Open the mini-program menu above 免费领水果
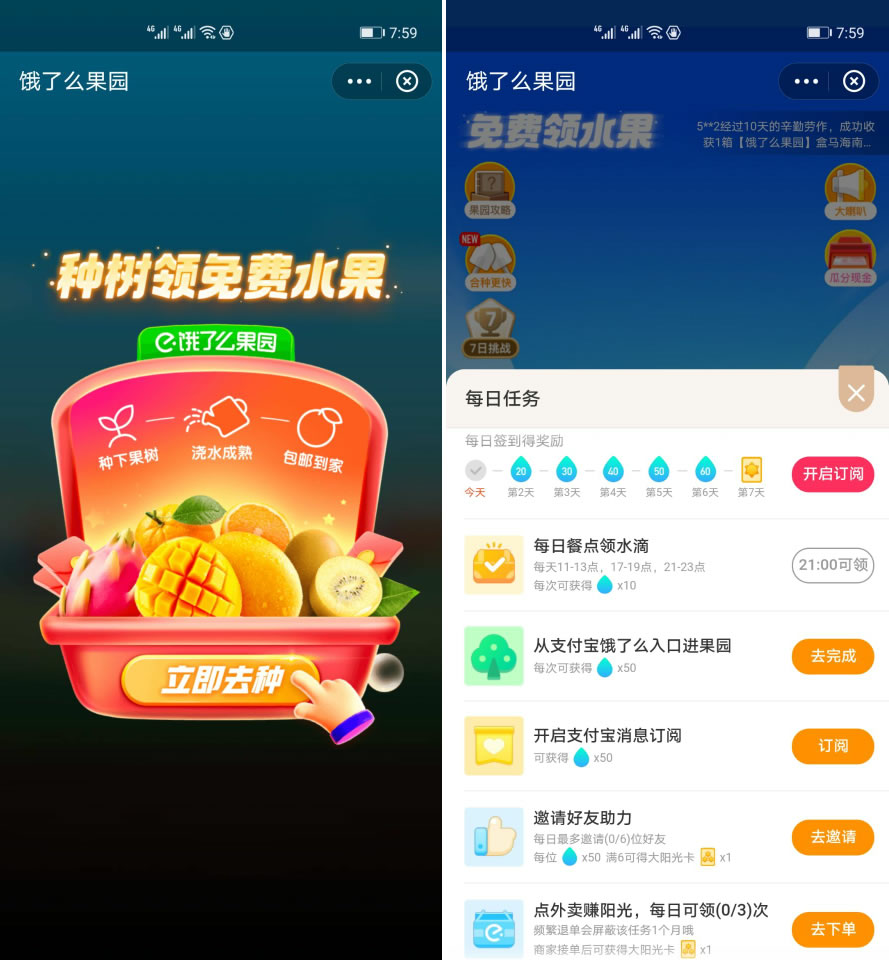This screenshot has height=960, width=889. click(x=806, y=81)
